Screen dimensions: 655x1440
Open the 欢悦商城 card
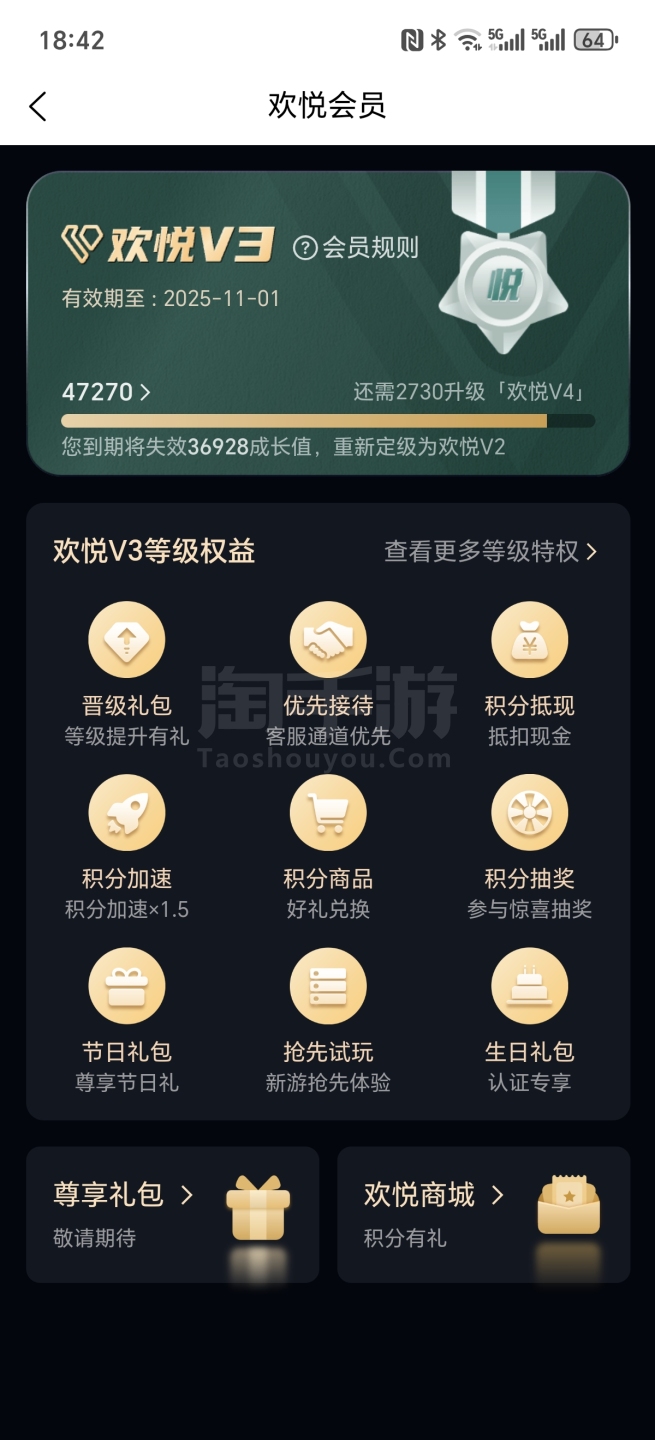[x=483, y=1214]
